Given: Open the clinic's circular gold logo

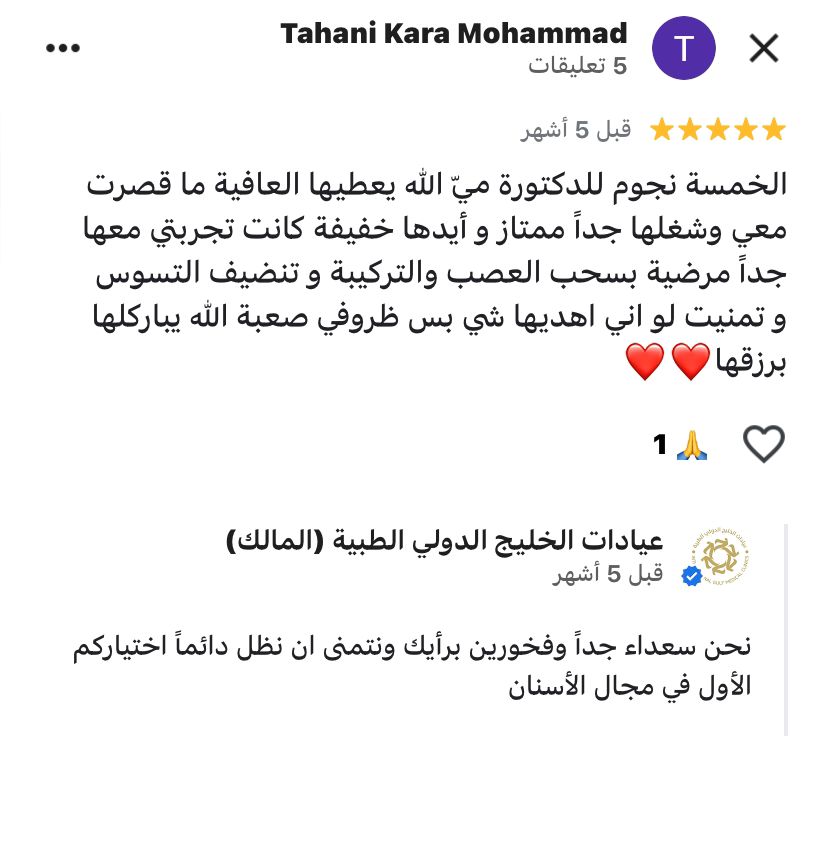Looking at the screenshot, I should click(x=718, y=557).
